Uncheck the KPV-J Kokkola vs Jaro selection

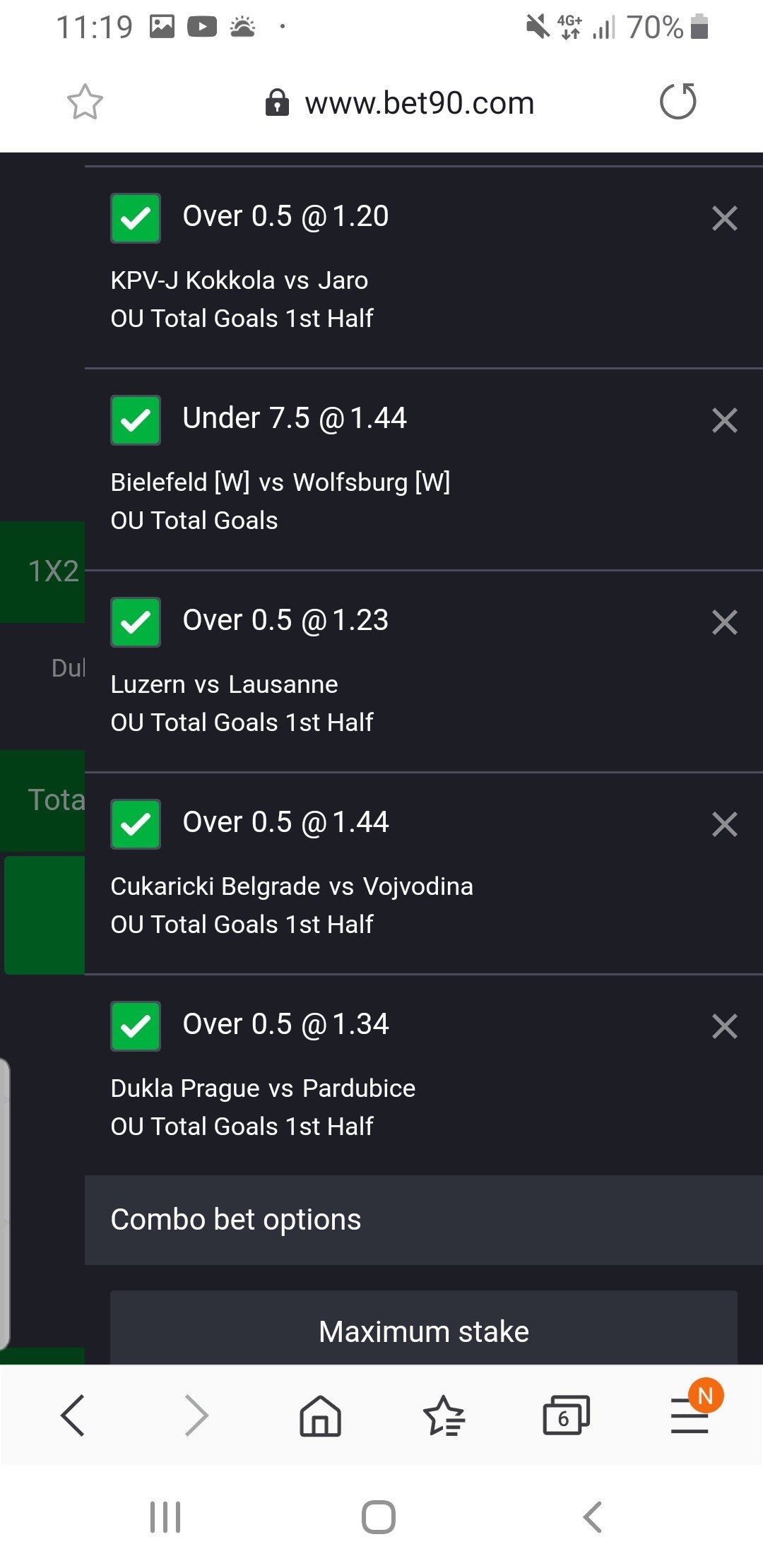point(136,218)
